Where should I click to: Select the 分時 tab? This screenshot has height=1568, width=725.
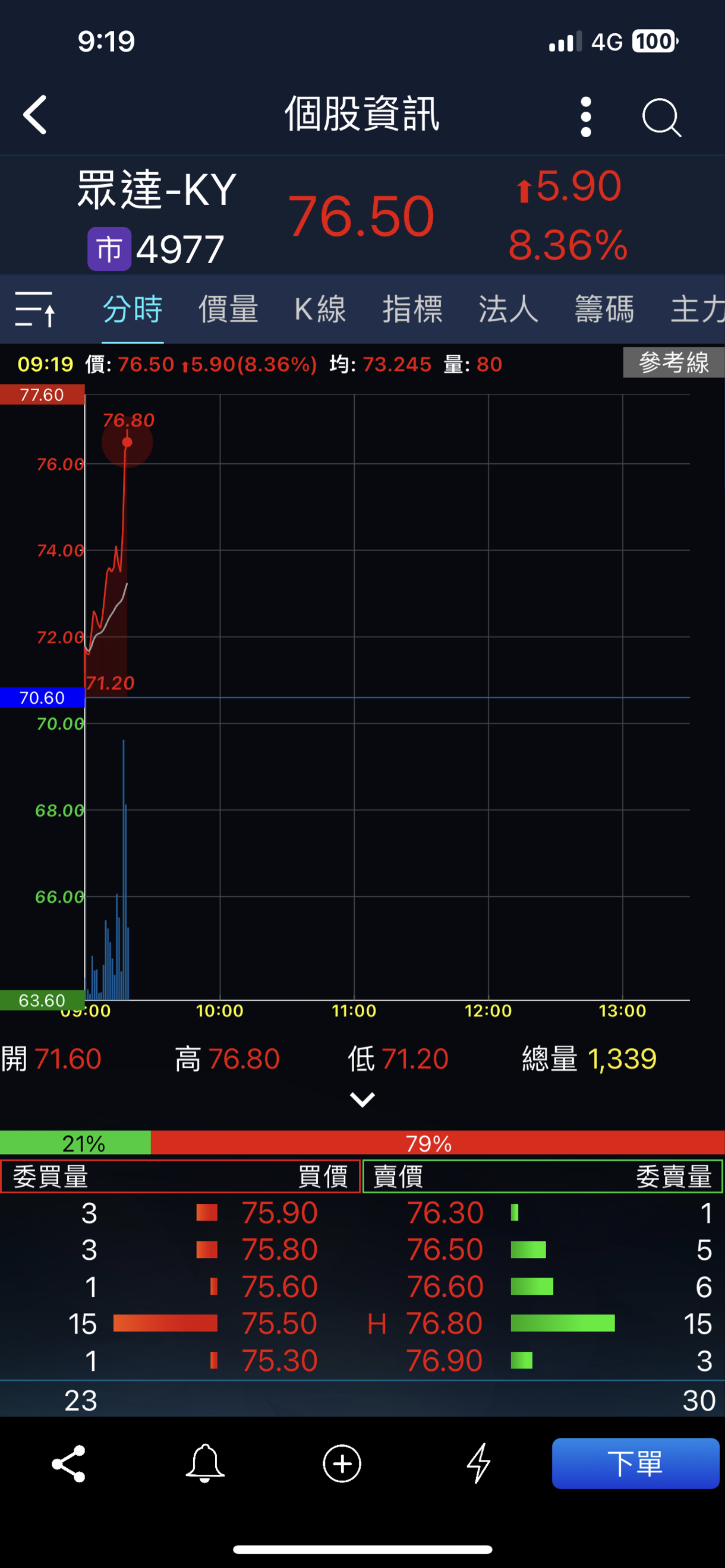click(x=132, y=309)
